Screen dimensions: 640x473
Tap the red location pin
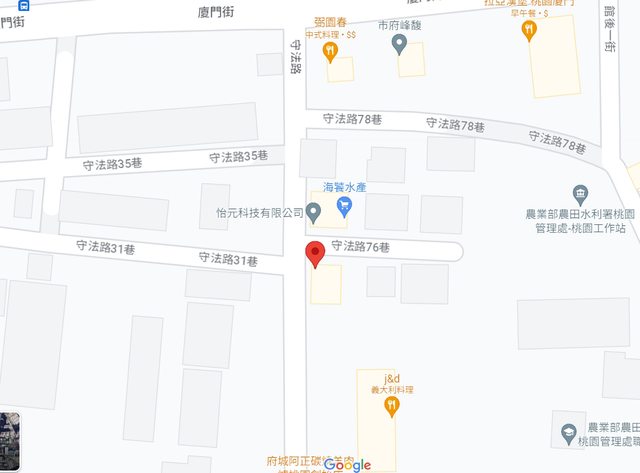click(315, 254)
